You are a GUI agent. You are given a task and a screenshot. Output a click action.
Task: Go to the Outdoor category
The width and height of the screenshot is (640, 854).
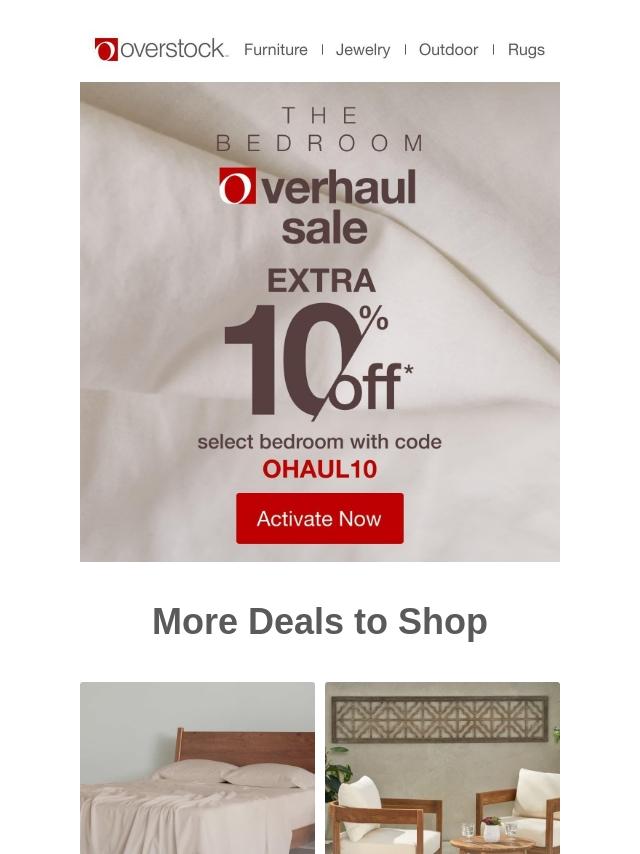(x=448, y=50)
